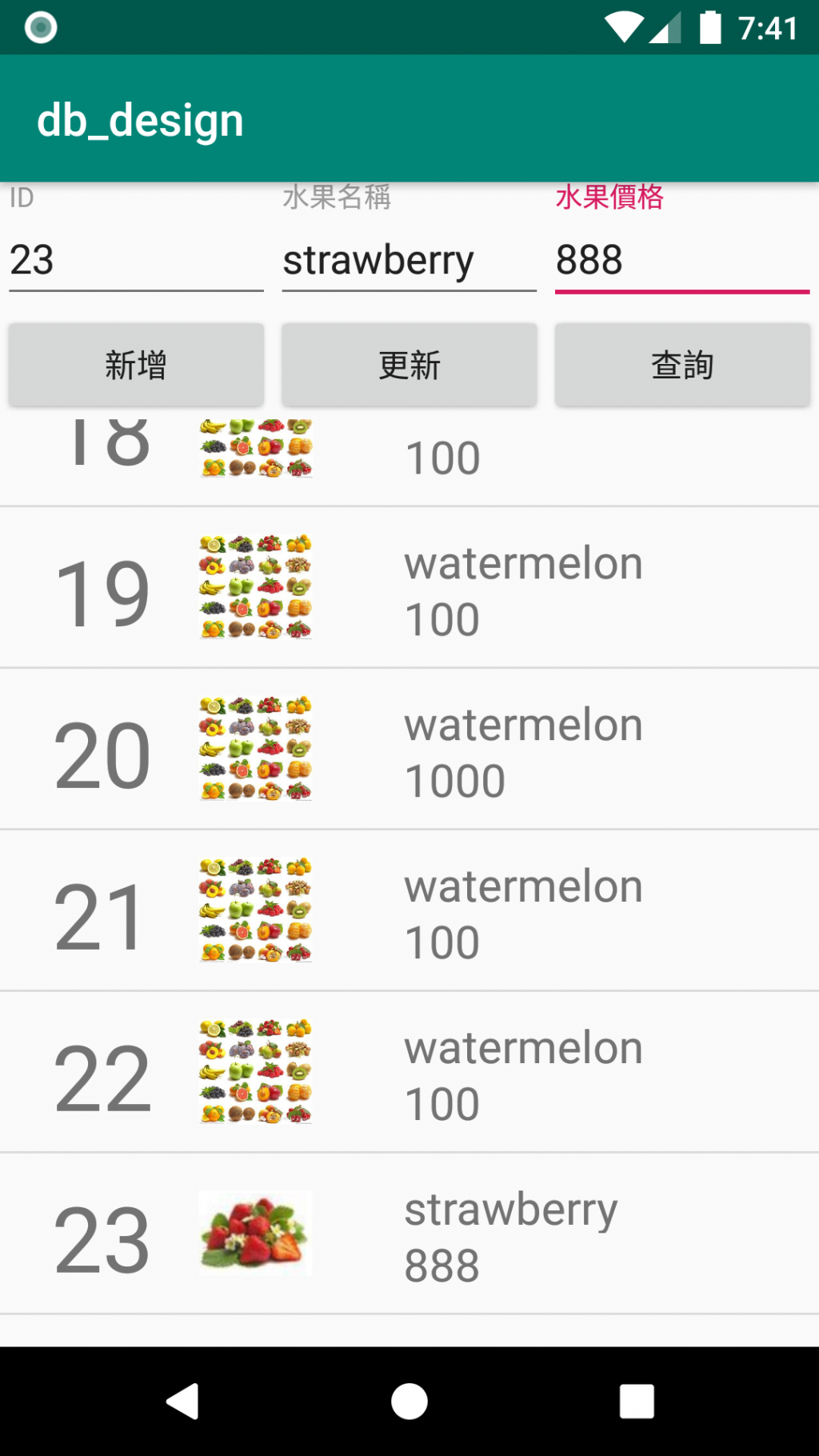Open row 23 strawberry entry
Screen dimensions: 819x1456
[409, 1234]
